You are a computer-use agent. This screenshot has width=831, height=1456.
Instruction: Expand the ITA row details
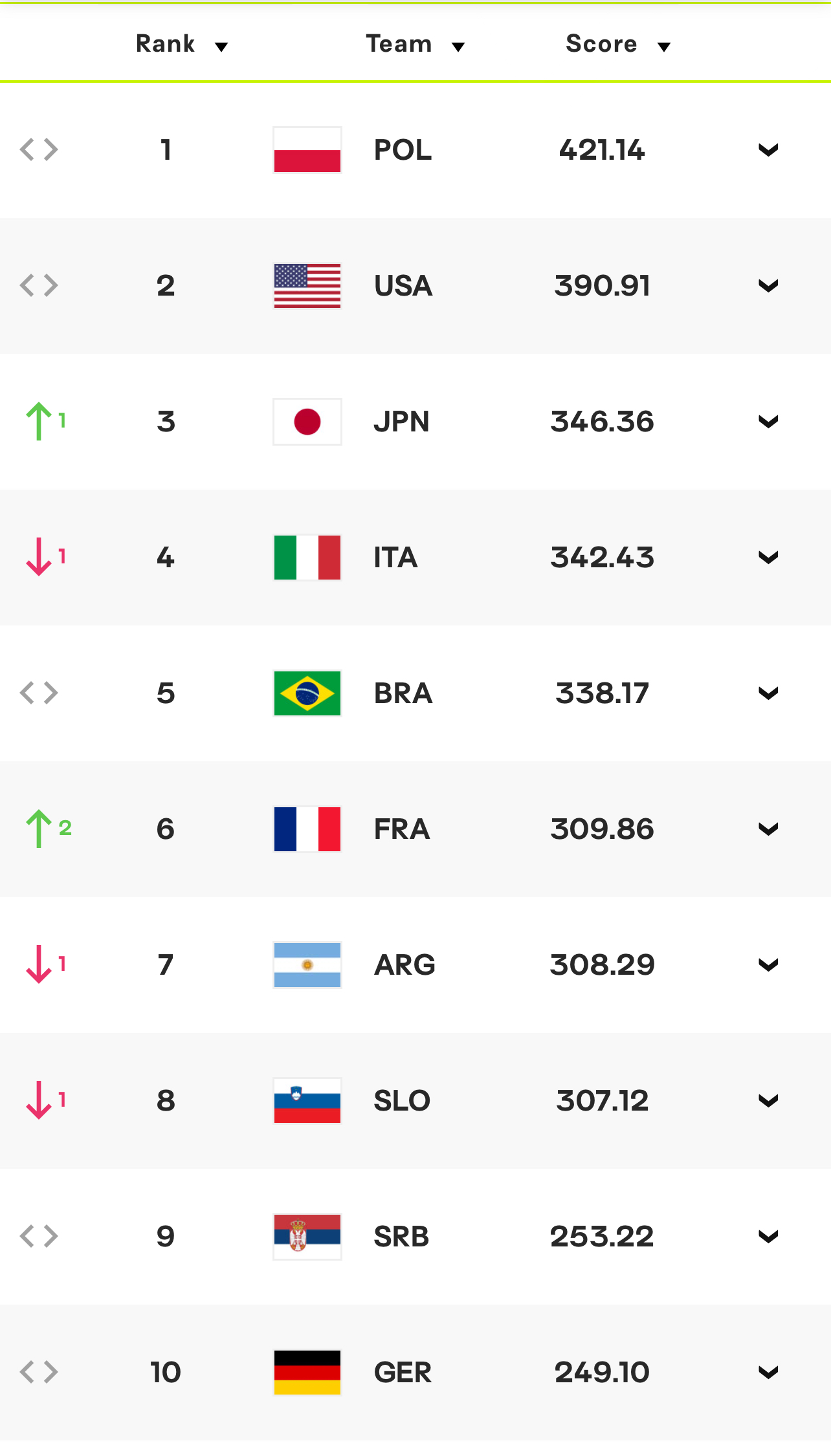coord(768,558)
